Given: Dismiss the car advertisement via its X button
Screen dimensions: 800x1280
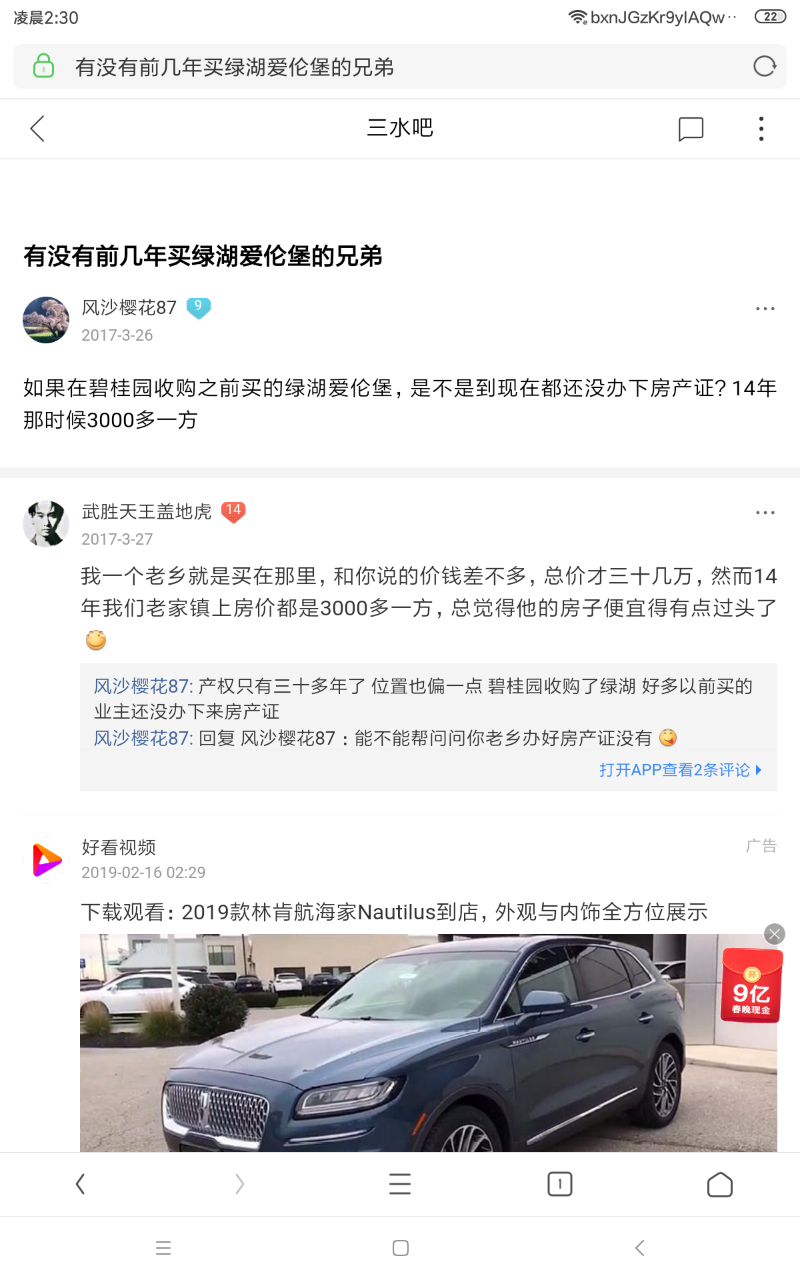Looking at the screenshot, I should [x=774, y=934].
